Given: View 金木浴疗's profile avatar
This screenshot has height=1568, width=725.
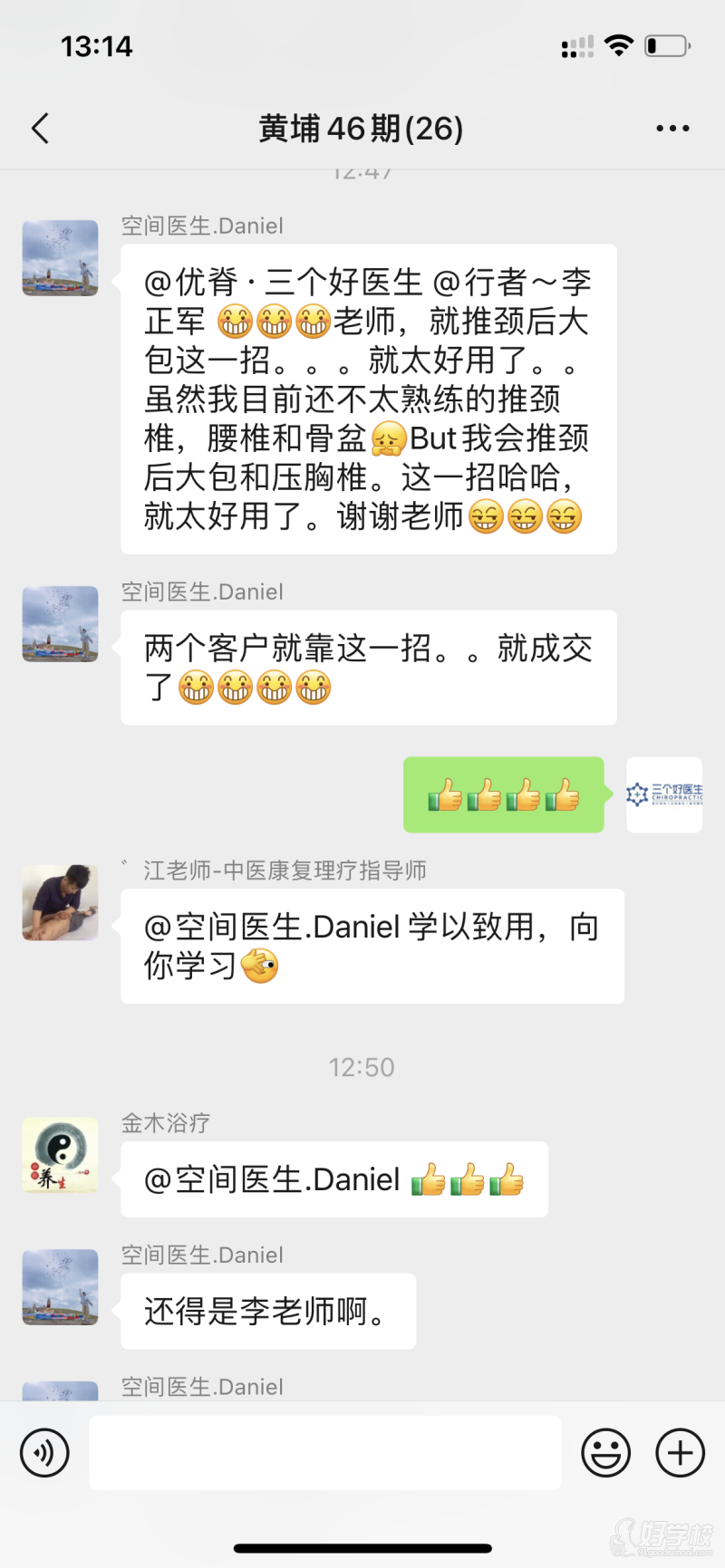Looking at the screenshot, I should click(60, 1154).
